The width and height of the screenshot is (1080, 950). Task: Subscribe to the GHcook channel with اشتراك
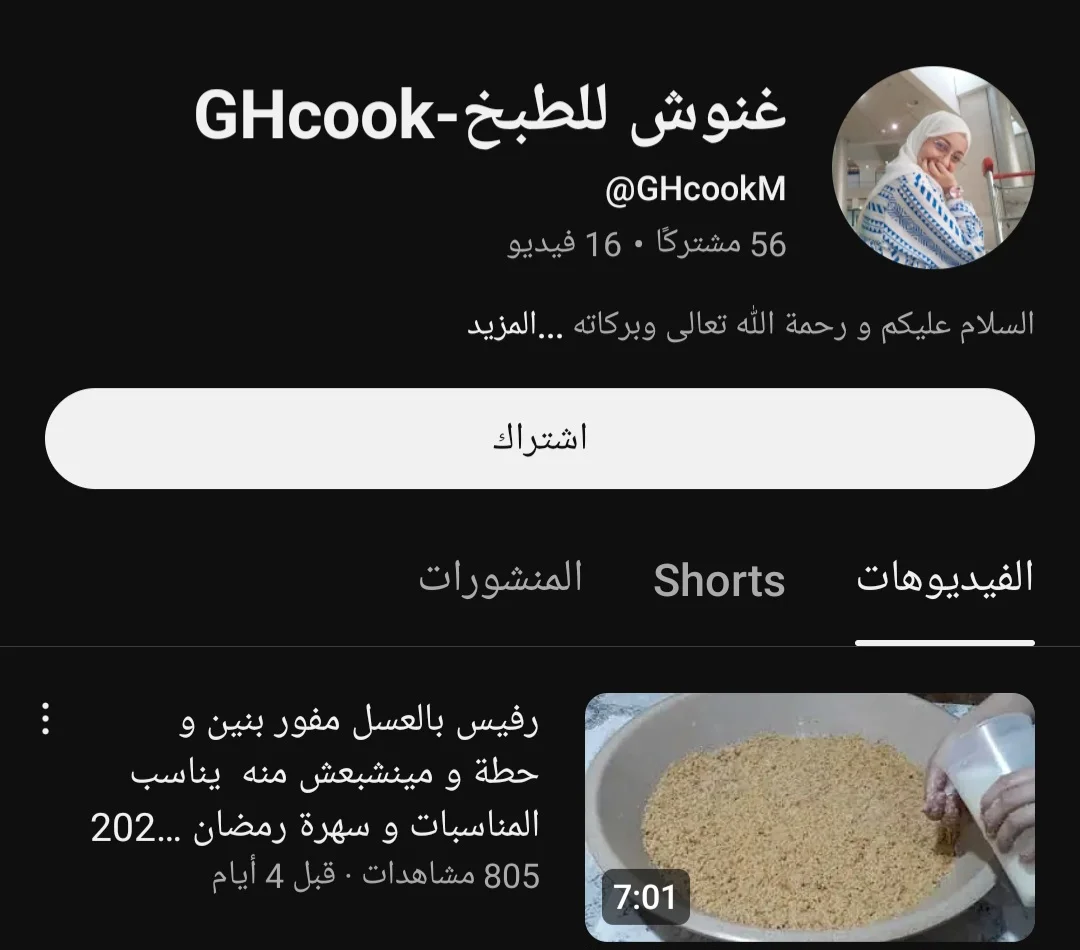pos(540,438)
